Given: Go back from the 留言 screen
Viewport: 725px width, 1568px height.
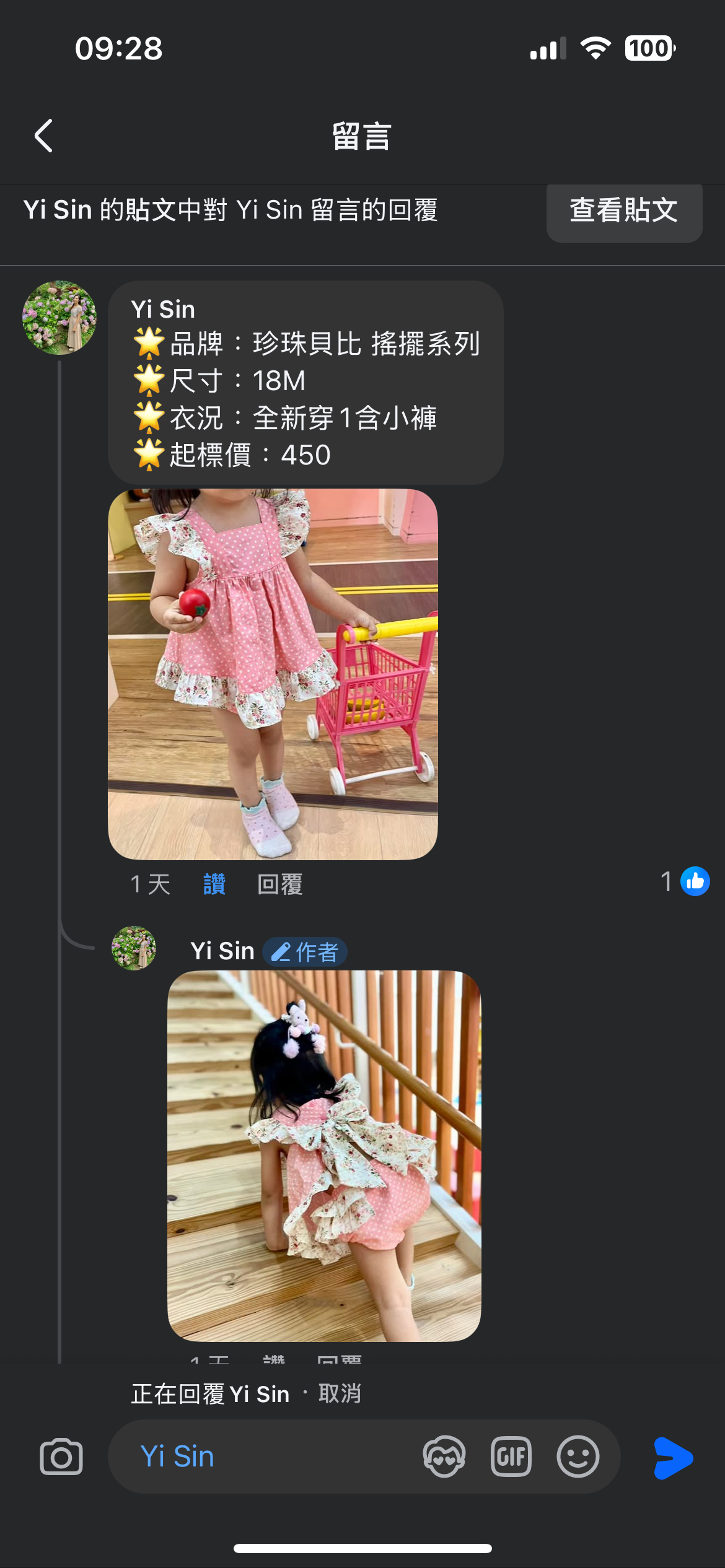Looking at the screenshot, I should 43,136.
